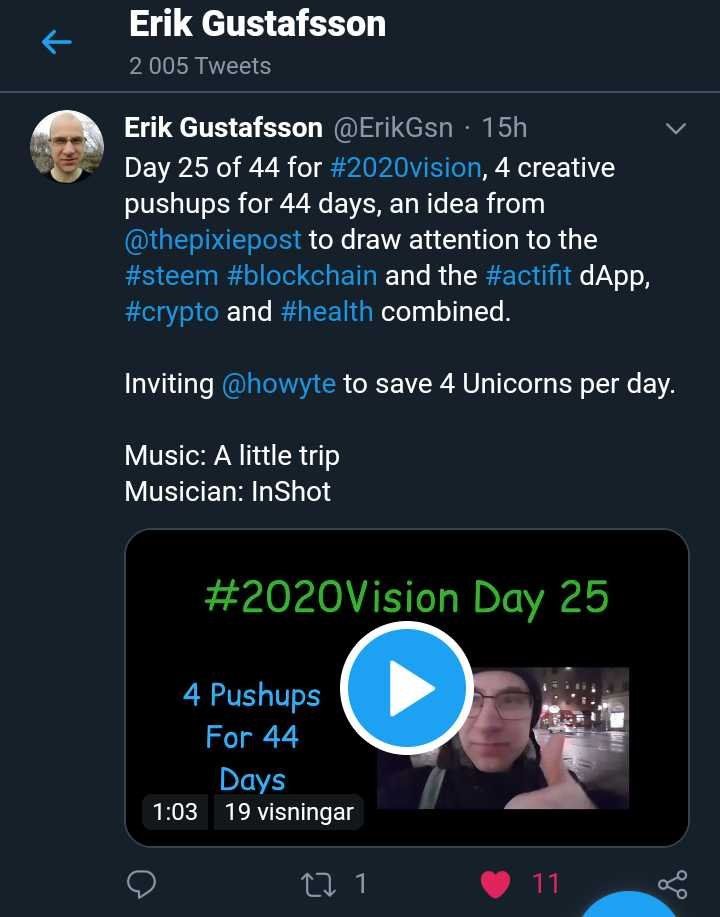Go back using the top arrow
The width and height of the screenshot is (720, 917).
click(56, 42)
